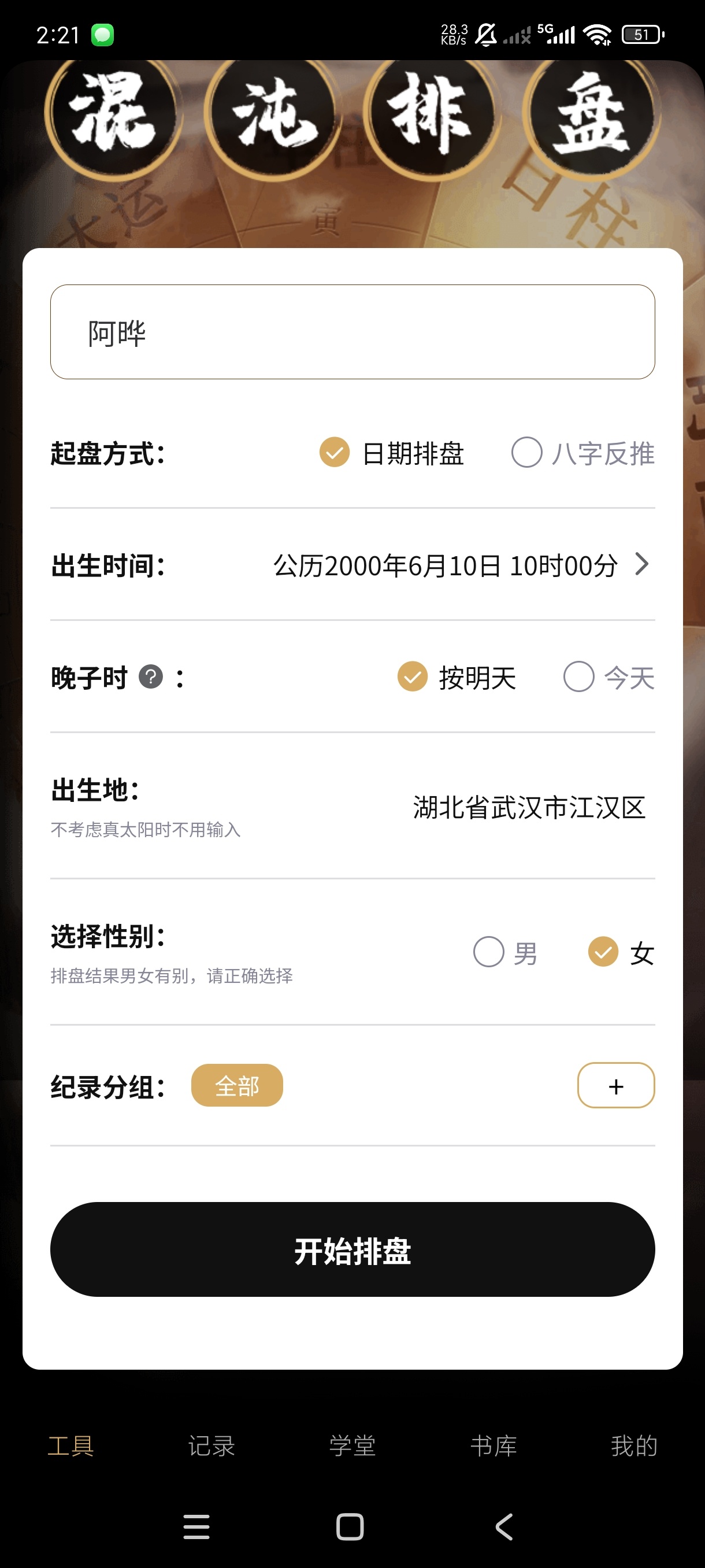Select the 八字反推 method
The height and width of the screenshot is (1568, 705).
[582, 453]
